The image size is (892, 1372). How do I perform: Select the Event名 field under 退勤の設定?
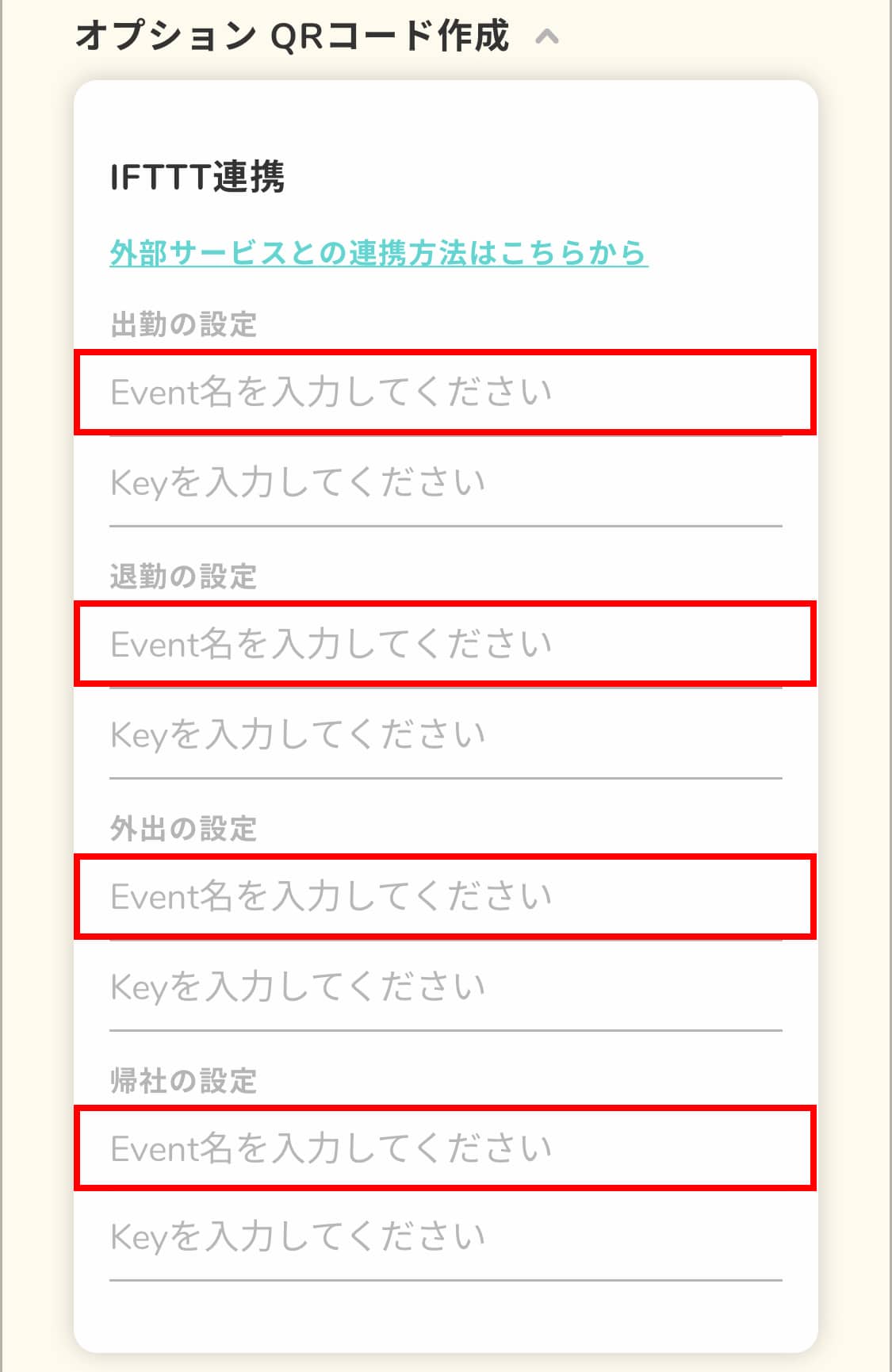tap(445, 644)
